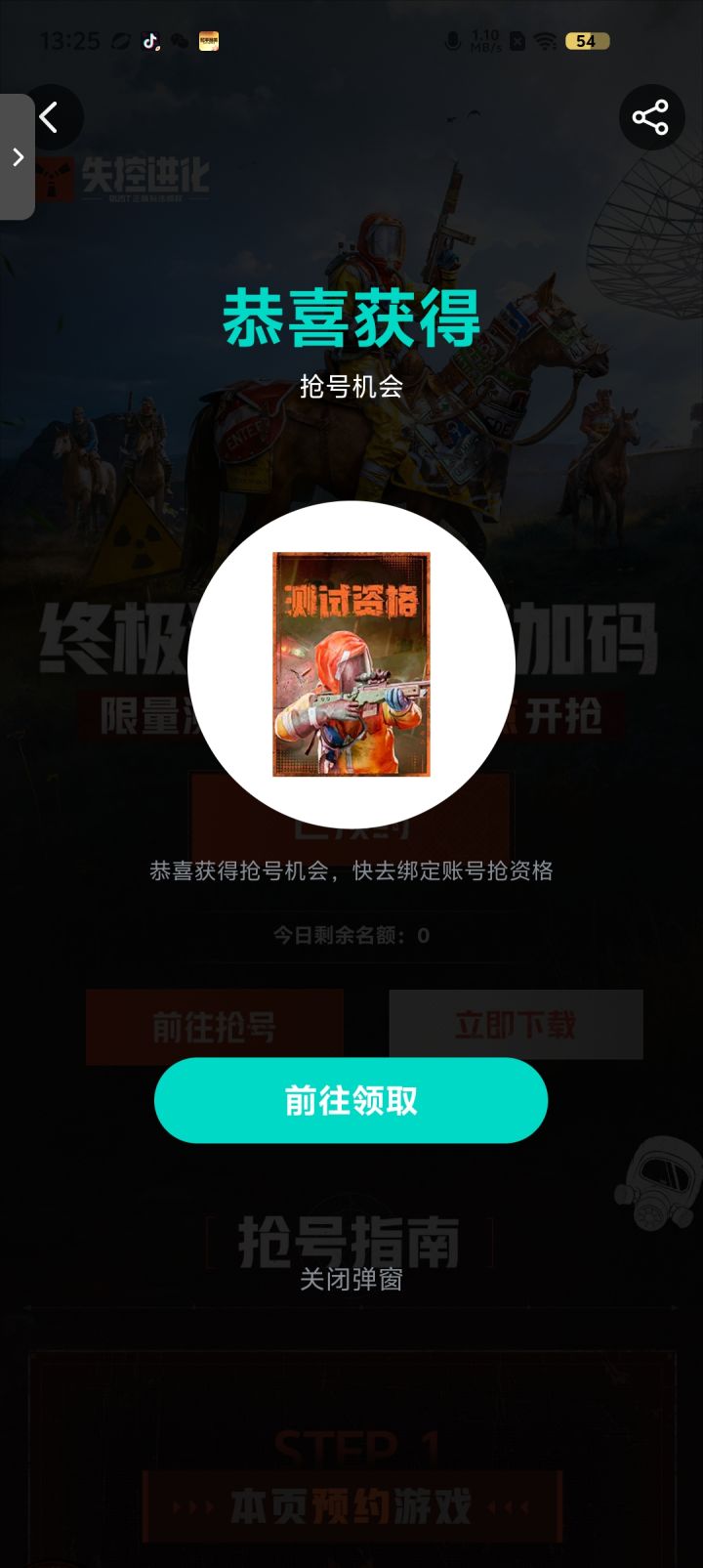Tap 关闭弹窗 to dismiss the popup
This screenshot has height=1568, width=703.
coord(351,1282)
